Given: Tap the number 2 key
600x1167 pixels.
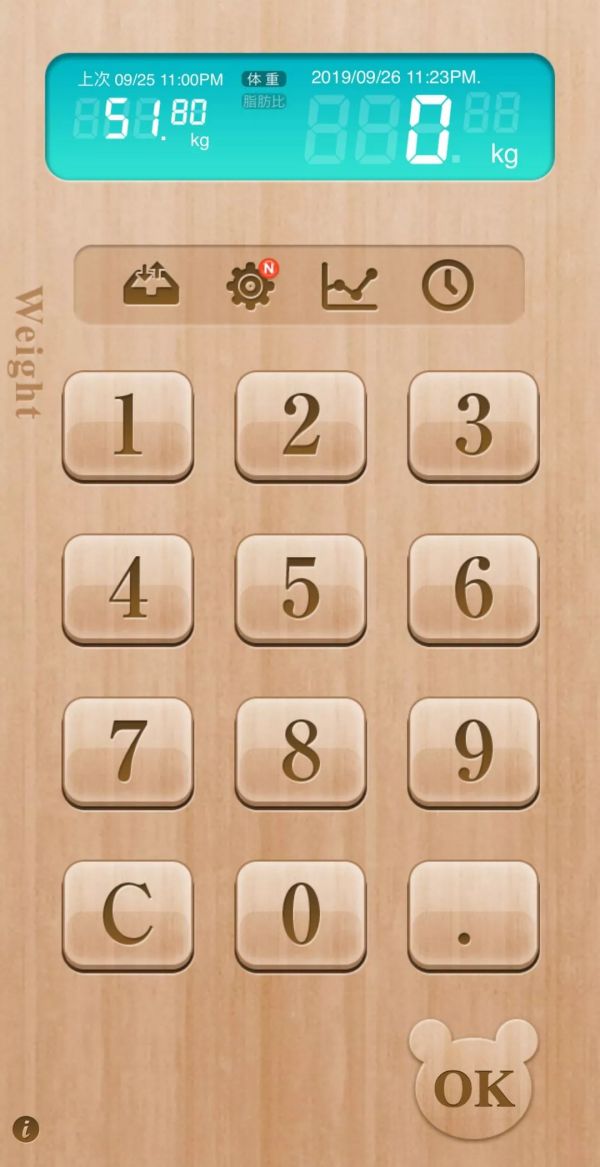Looking at the screenshot, I should point(300,424).
